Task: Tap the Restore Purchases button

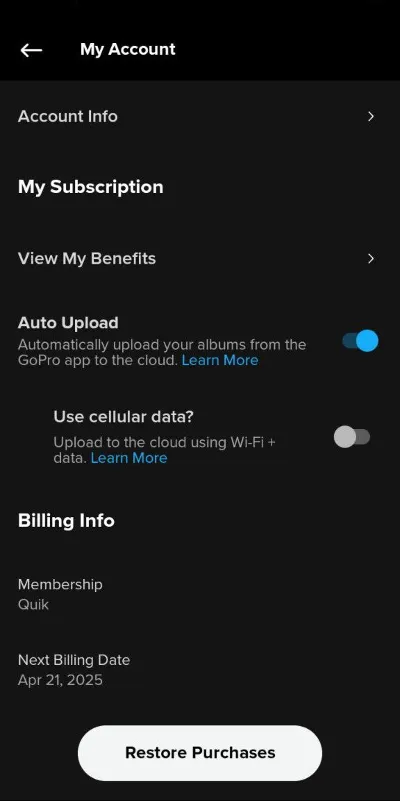Action: (200, 752)
